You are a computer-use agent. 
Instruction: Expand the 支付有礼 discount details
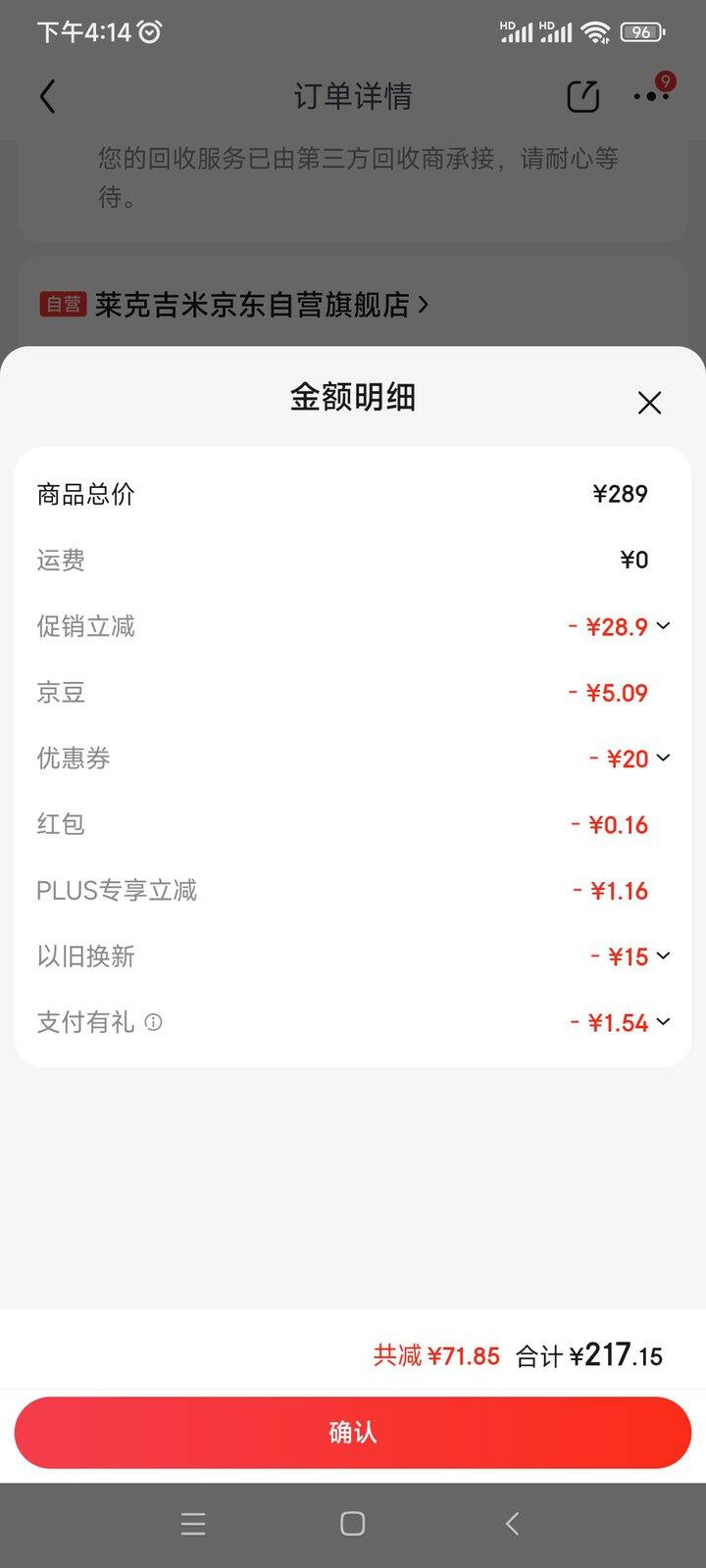(663, 1022)
